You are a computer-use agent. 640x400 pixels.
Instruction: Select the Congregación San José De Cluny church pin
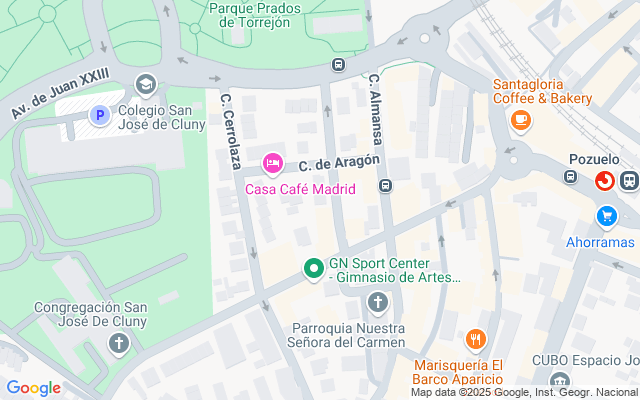tap(119, 346)
